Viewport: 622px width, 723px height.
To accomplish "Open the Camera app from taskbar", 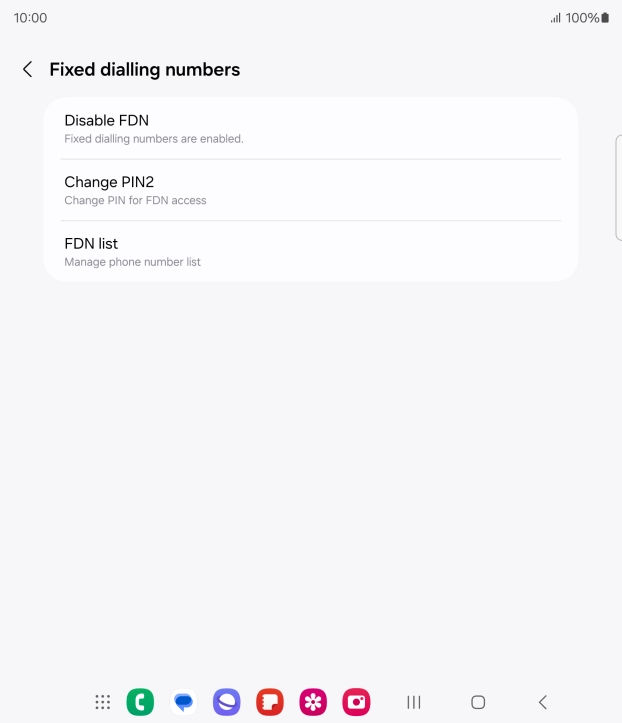I will coord(356,702).
